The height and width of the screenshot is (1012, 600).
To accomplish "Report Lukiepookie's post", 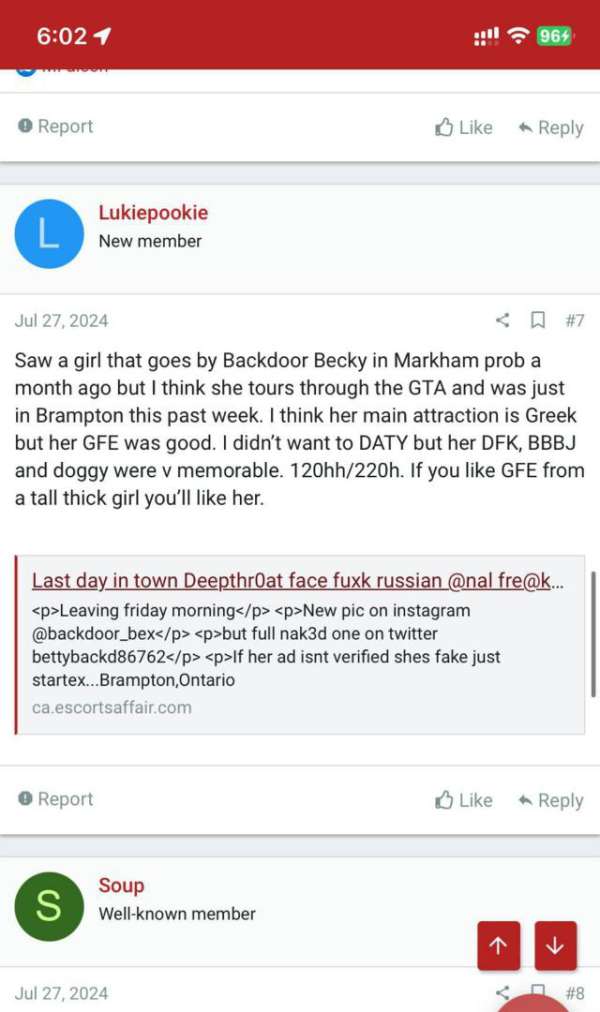I will coord(56,799).
